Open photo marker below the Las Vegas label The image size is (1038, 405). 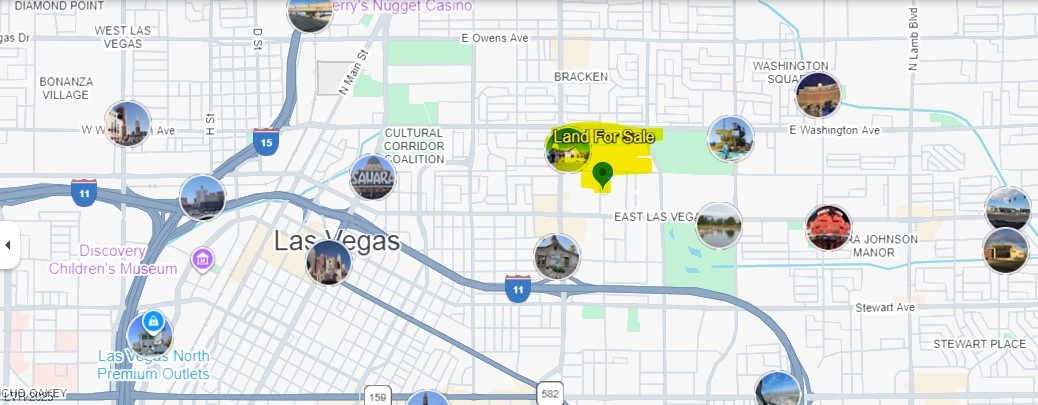coord(328,263)
